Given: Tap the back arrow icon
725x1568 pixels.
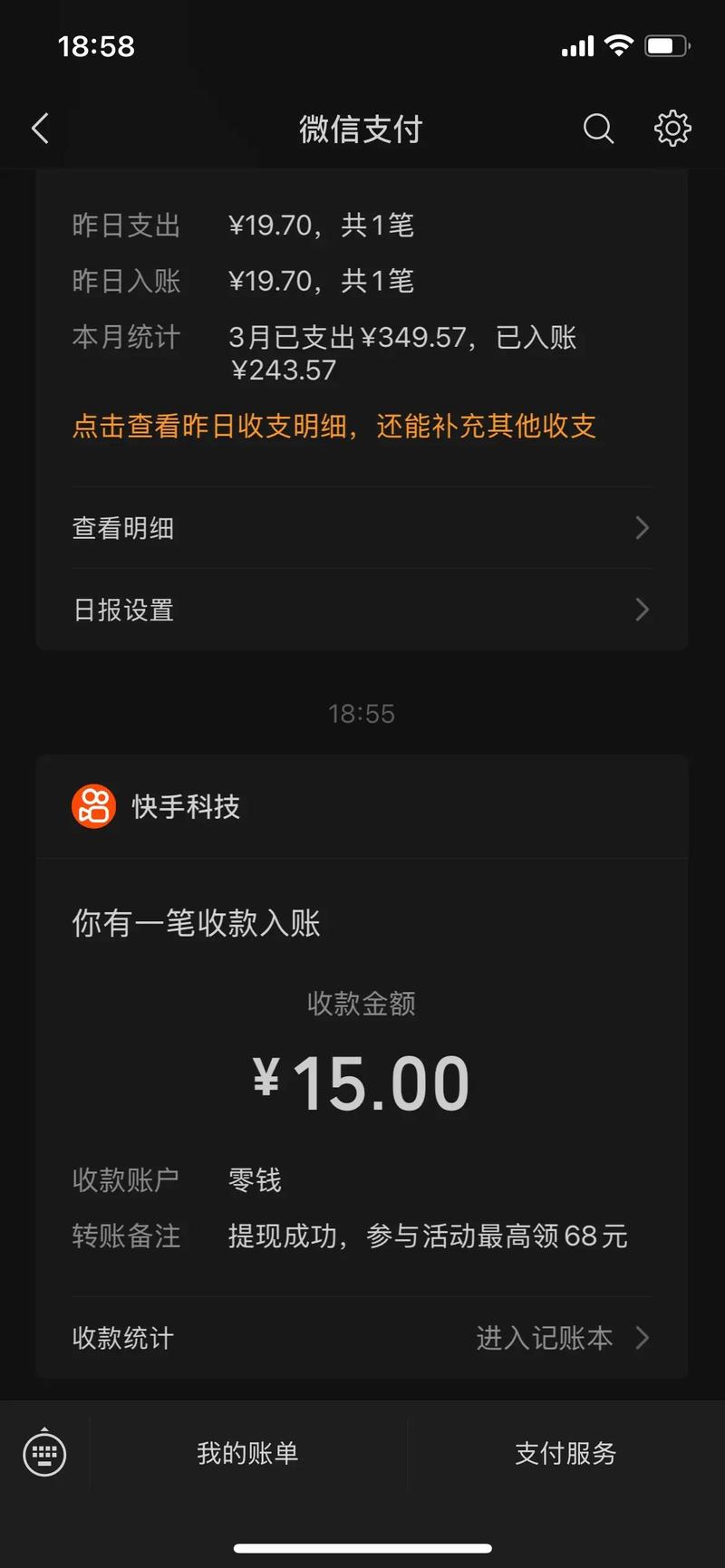Looking at the screenshot, I should 40,128.
